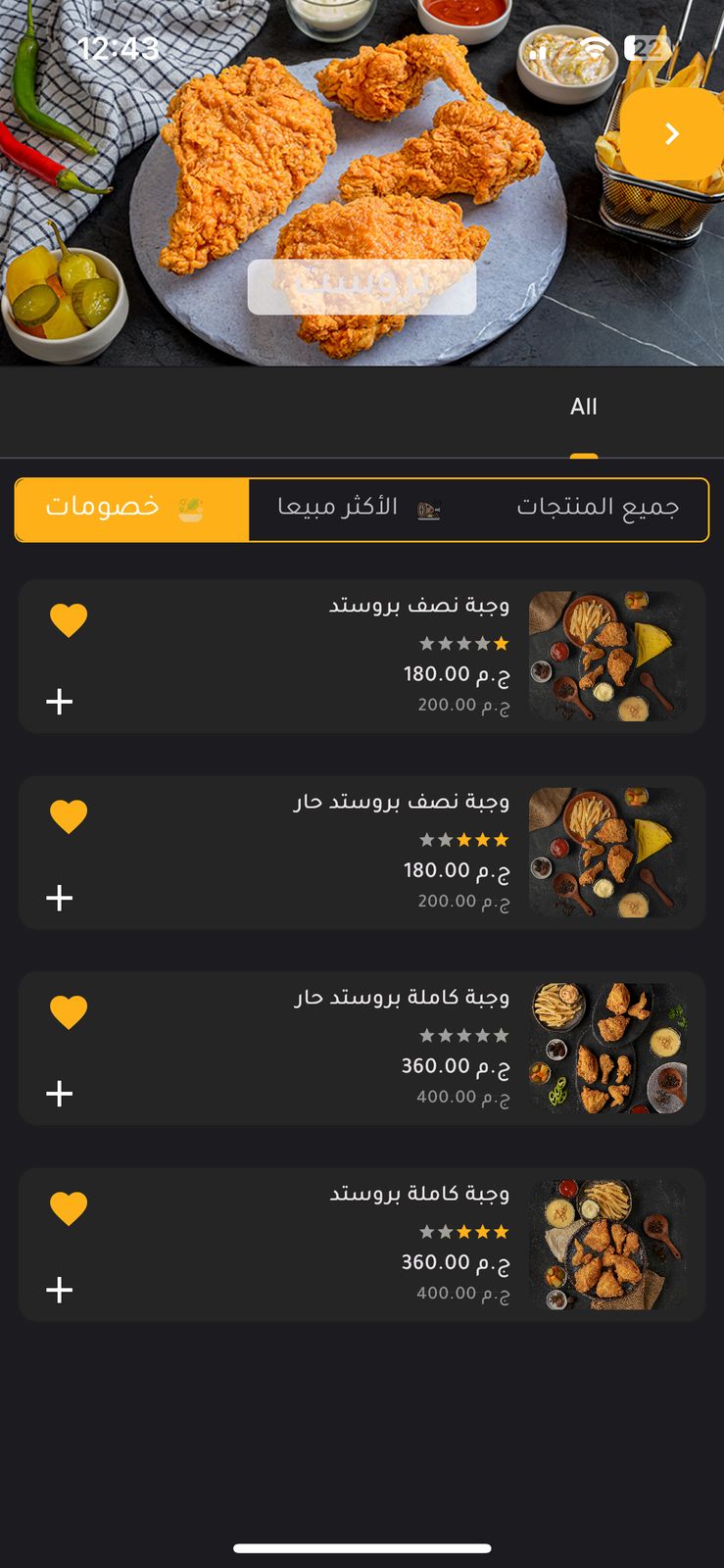Image resolution: width=724 pixels, height=1568 pixels.
Task: Open the وجبة كاملة بروستد حار product image
Action: coord(606,1048)
